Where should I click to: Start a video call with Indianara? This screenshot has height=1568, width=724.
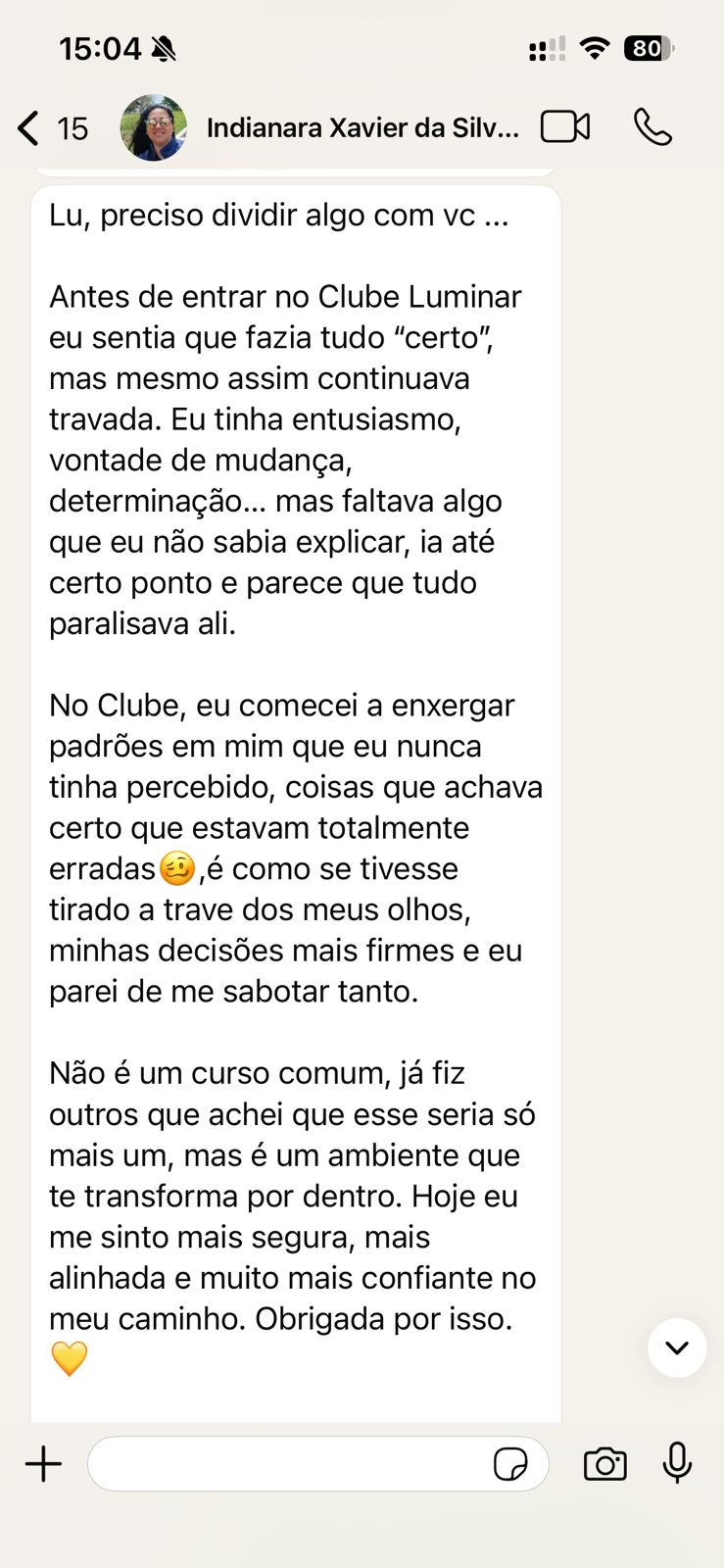pyautogui.click(x=565, y=127)
